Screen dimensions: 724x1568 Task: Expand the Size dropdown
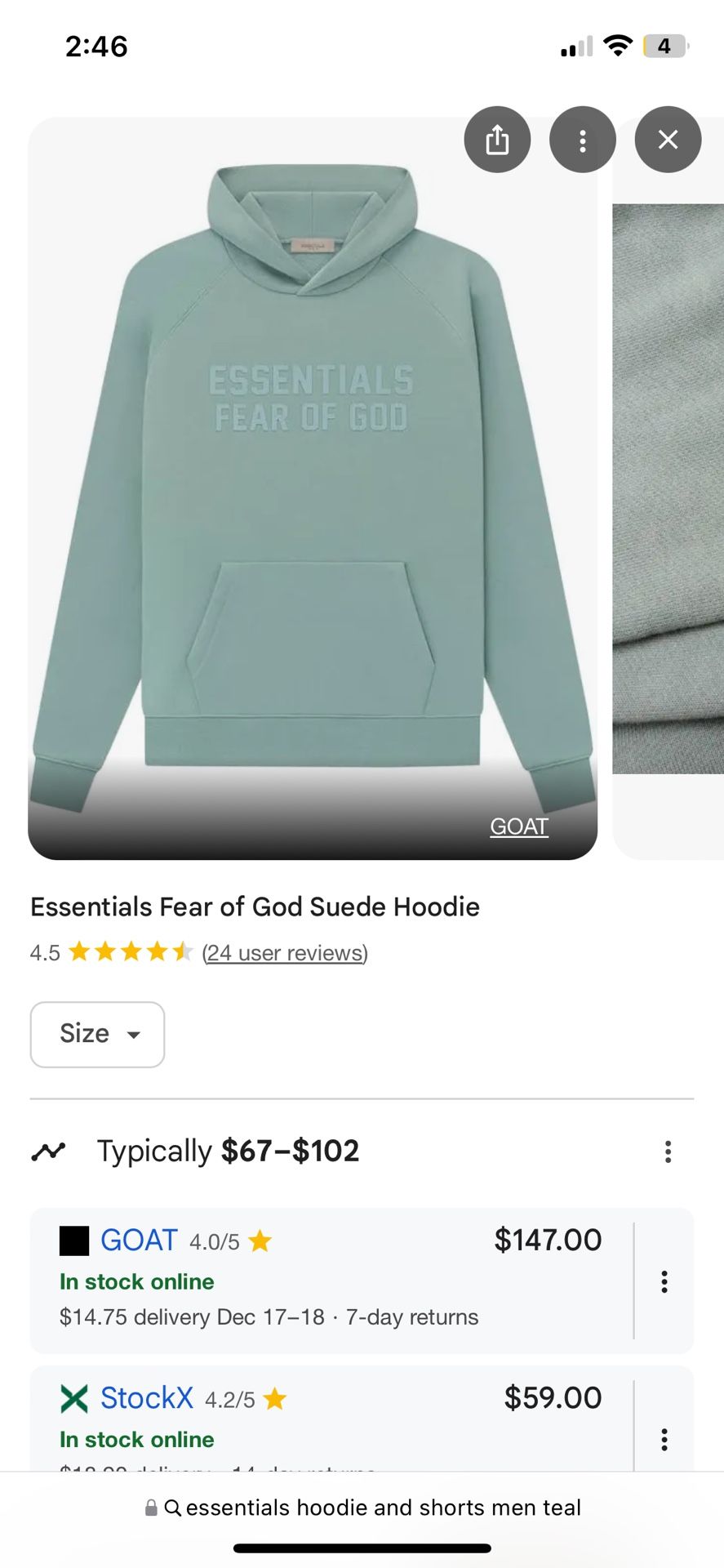tap(97, 1034)
